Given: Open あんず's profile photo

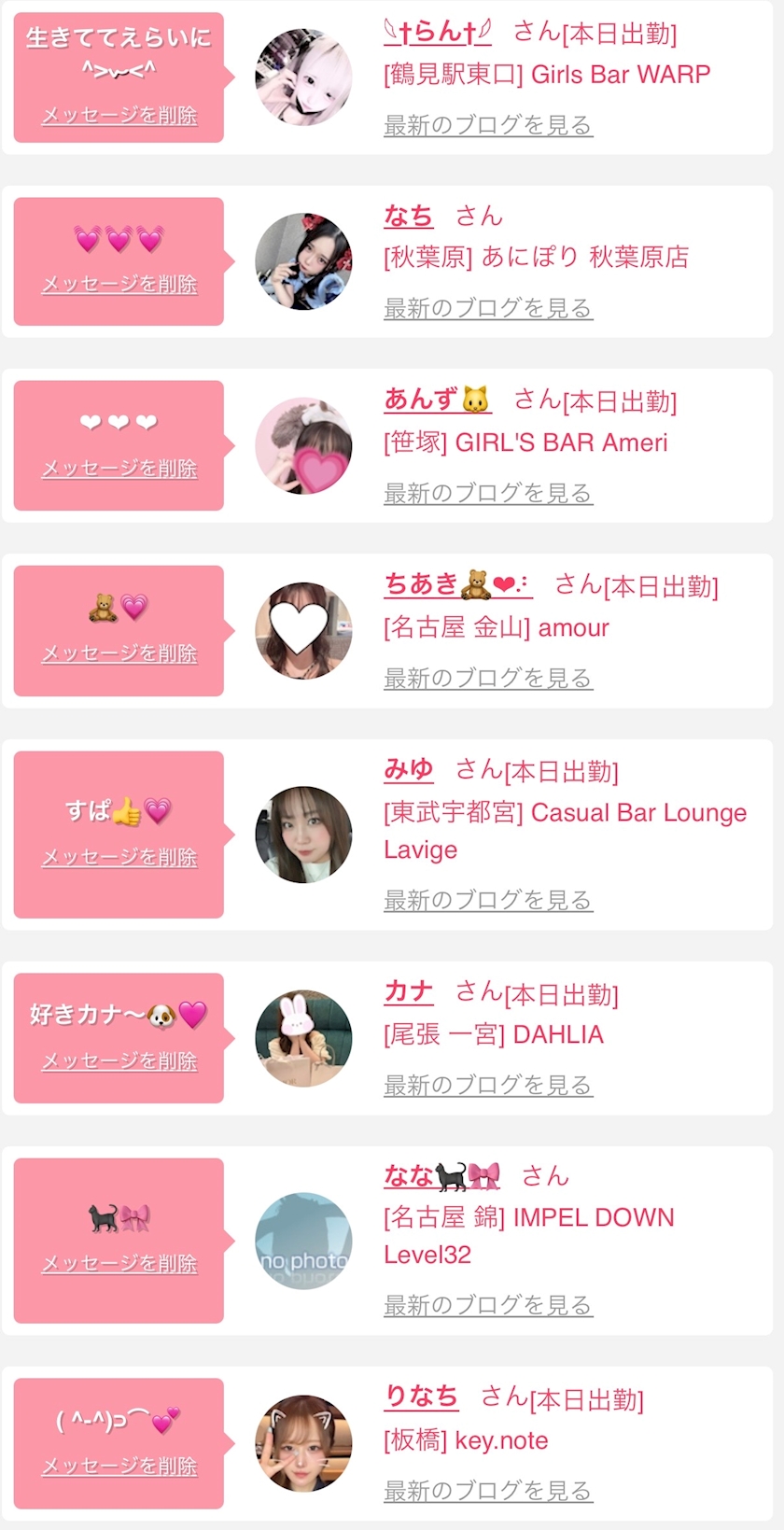Looking at the screenshot, I should point(303,446).
